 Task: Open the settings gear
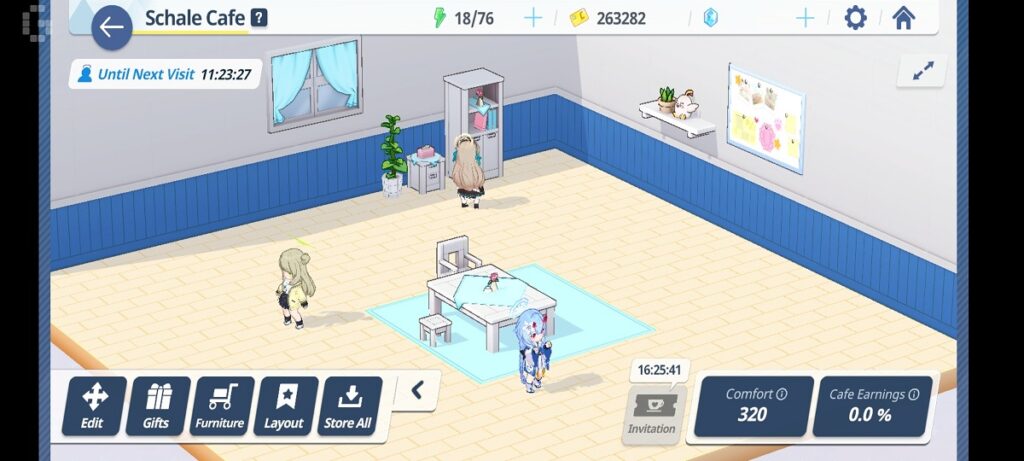(x=855, y=17)
